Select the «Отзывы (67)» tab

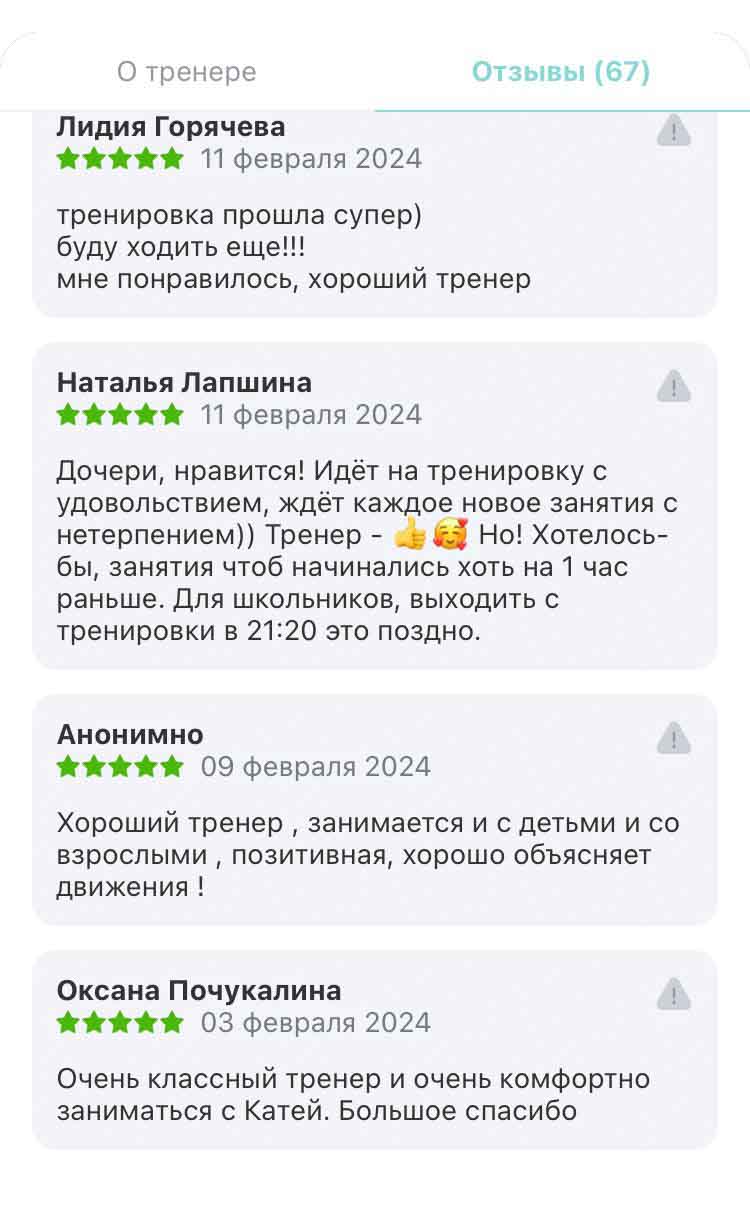pyautogui.click(x=561, y=72)
